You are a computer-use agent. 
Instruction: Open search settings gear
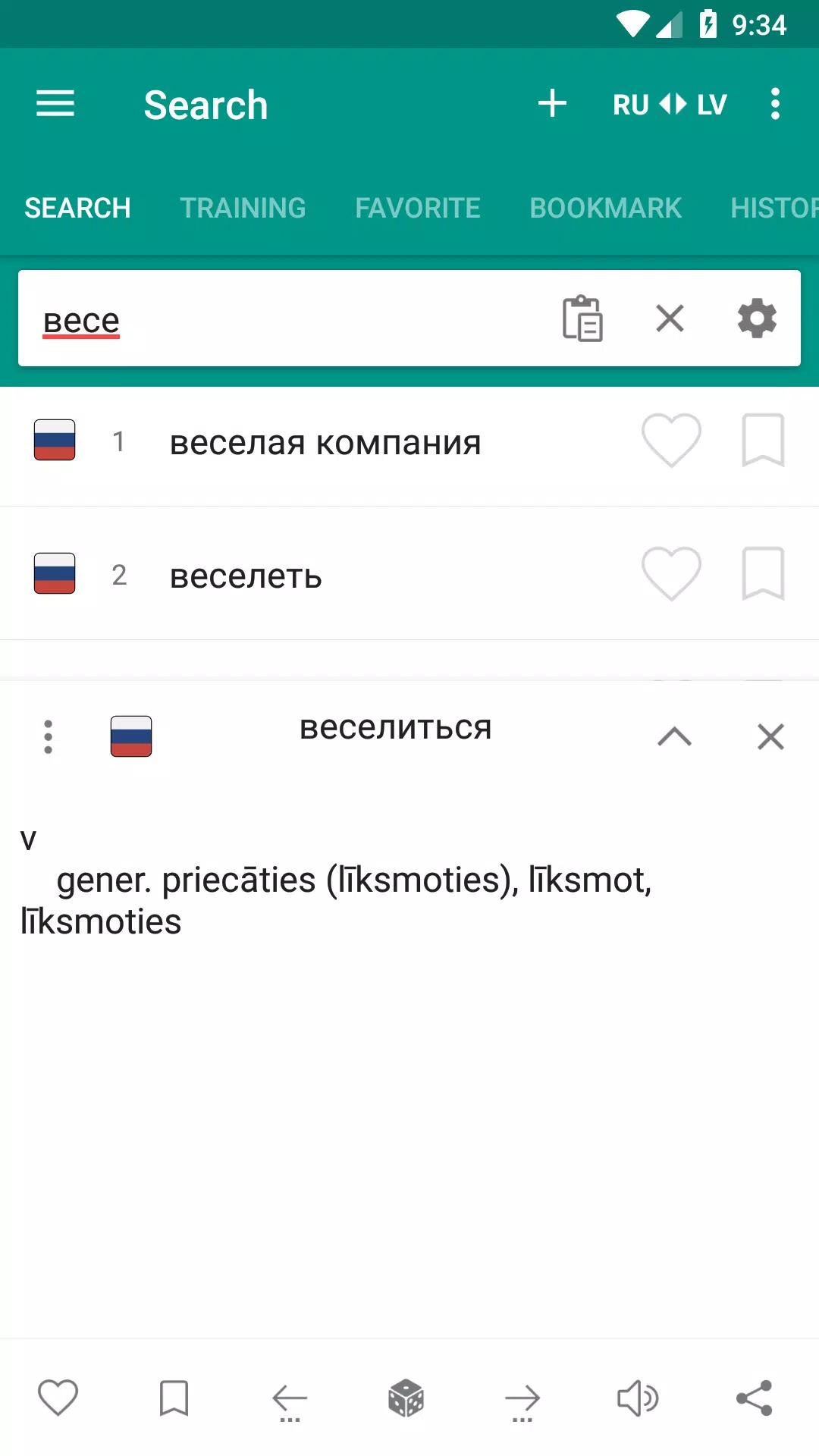757,318
